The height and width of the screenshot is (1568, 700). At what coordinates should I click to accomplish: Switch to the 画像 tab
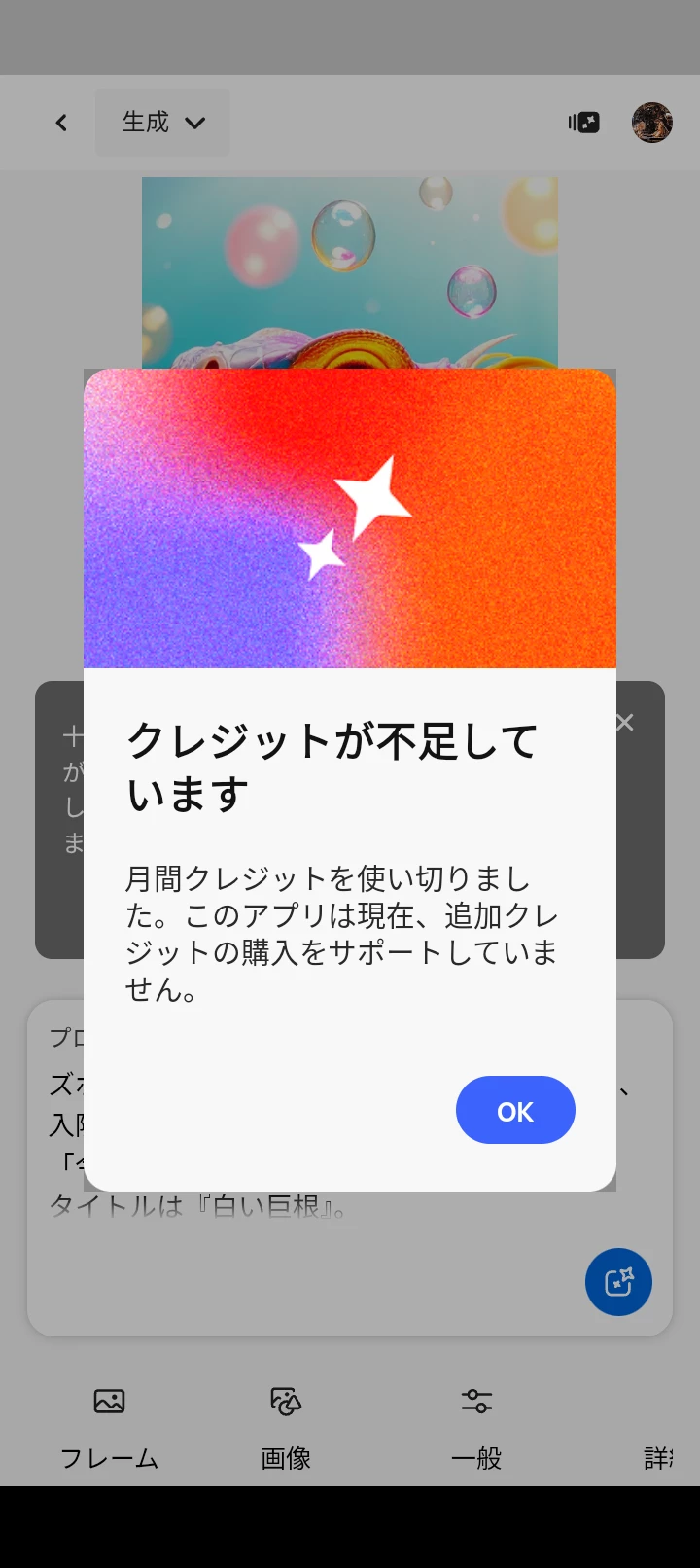pyautogui.click(x=286, y=1427)
